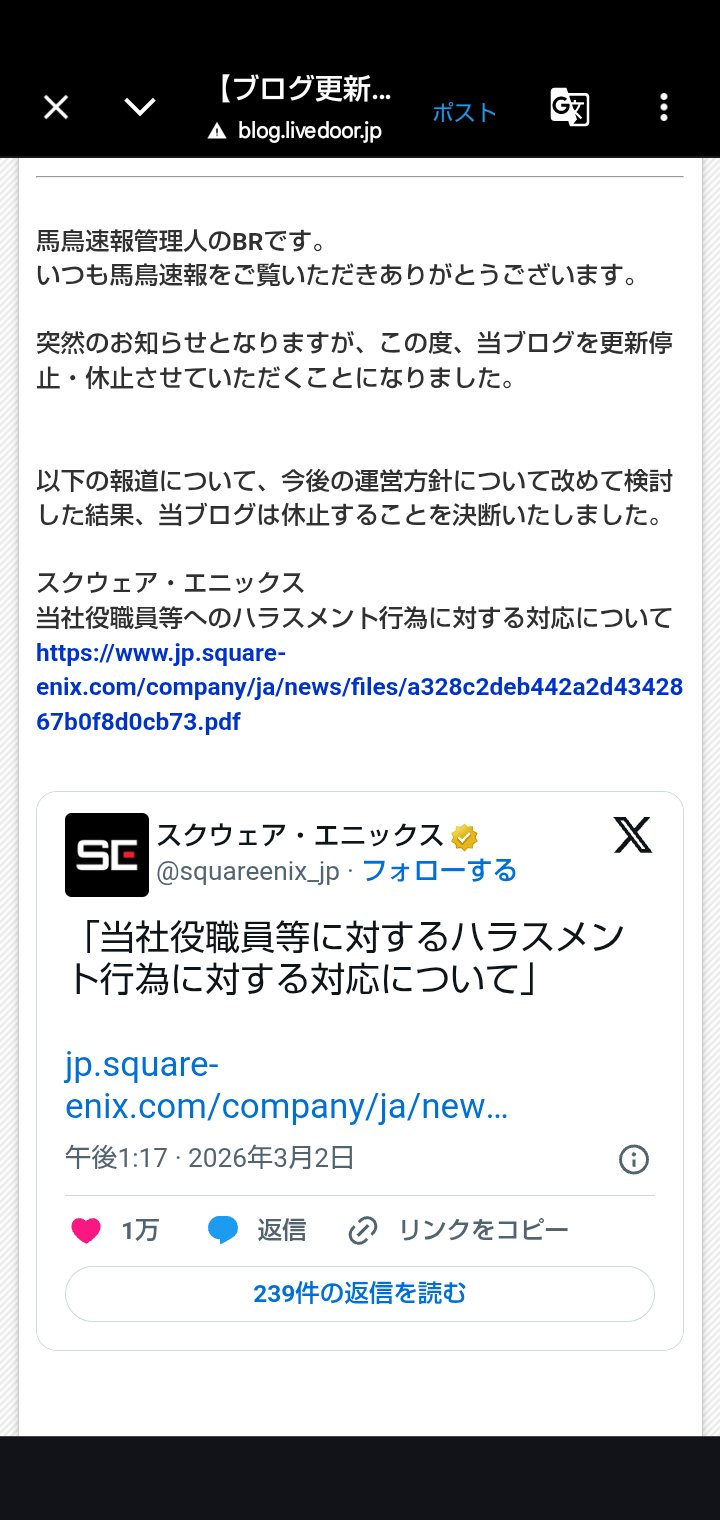Viewport: 720px width, 1520px height.
Task: Open the three-dot overflow menu
Action: pyautogui.click(x=664, y=107)
